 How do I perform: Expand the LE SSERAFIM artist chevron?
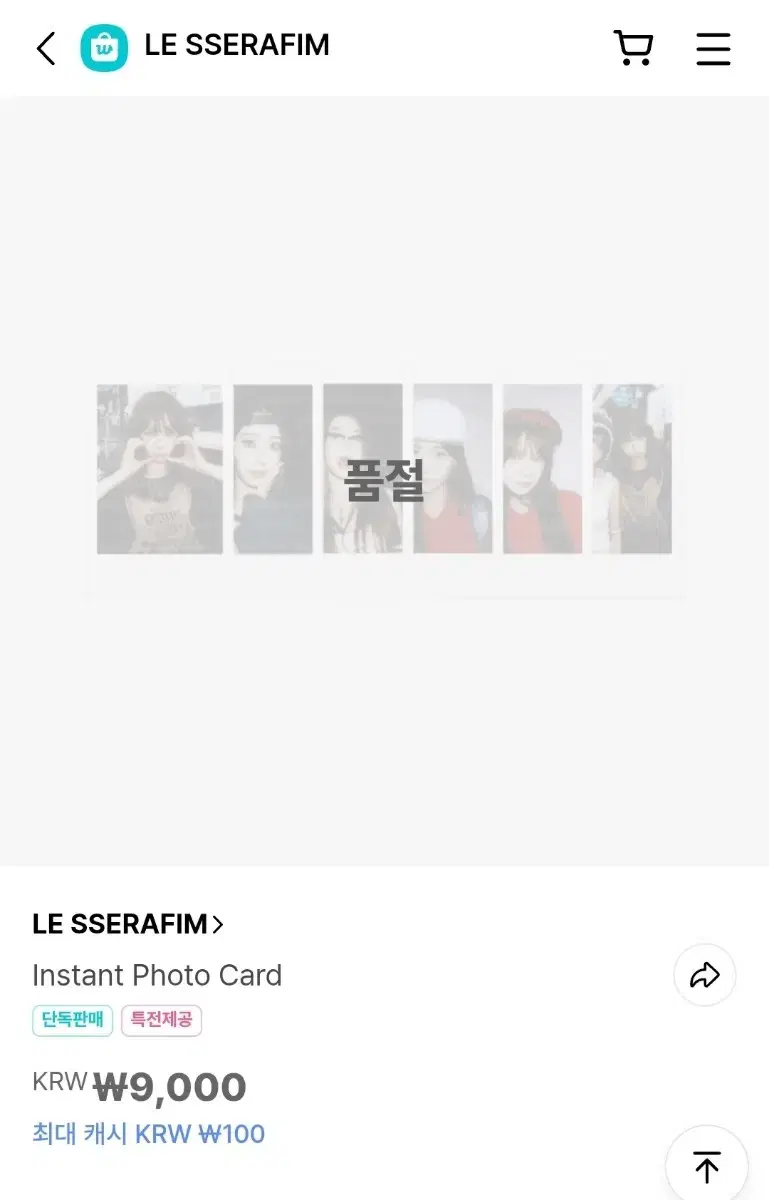(216, 924)
